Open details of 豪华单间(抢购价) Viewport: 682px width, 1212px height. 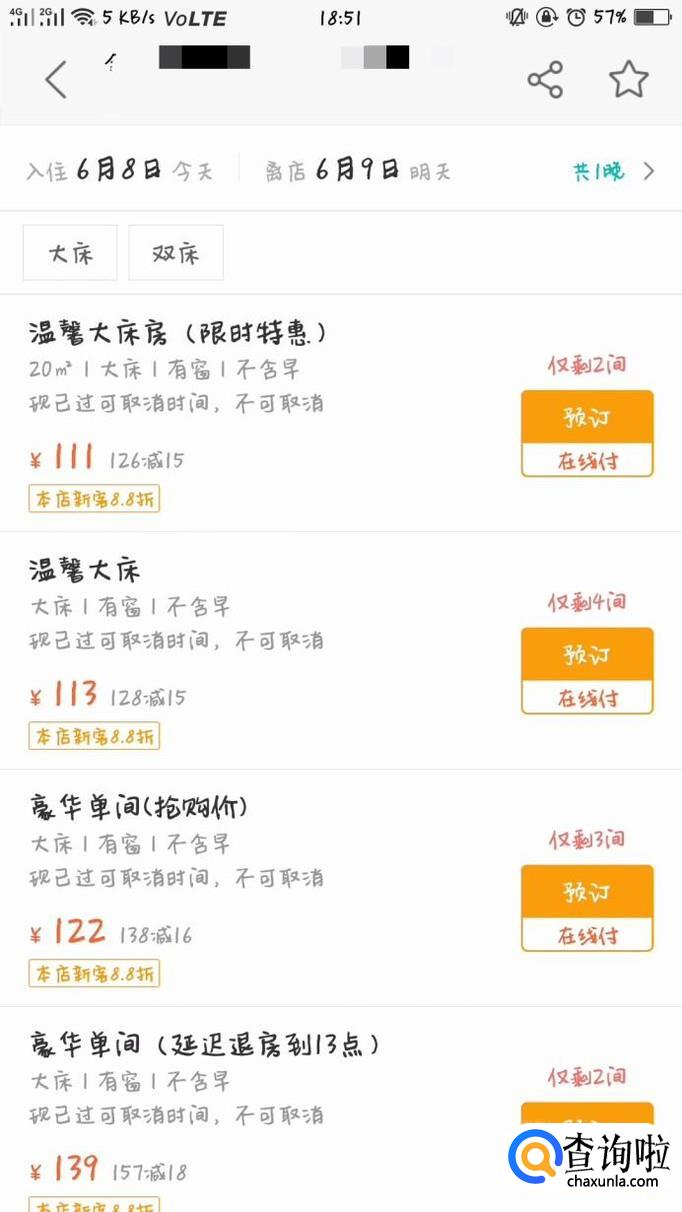point(138,807)
